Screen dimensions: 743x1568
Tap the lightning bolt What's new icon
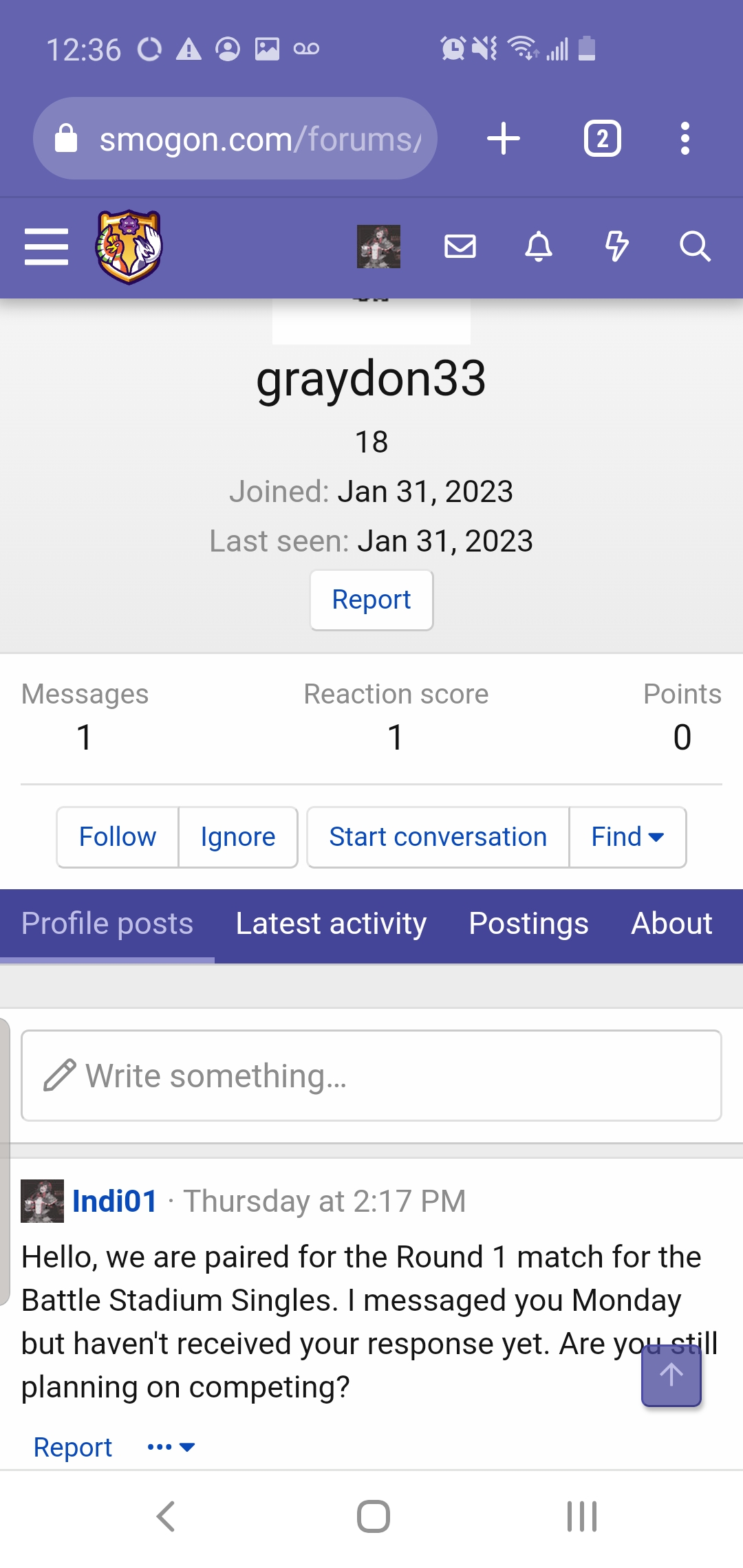click(x=617, y=246)
